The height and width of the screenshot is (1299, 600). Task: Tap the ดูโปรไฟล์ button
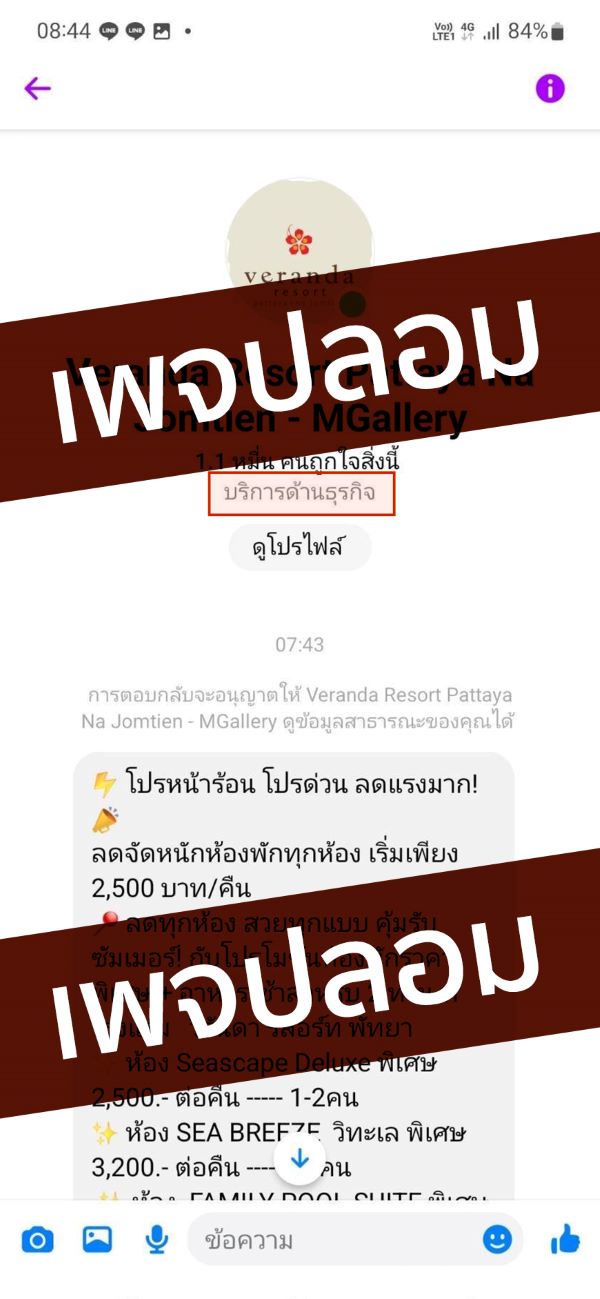pos(300,548)
